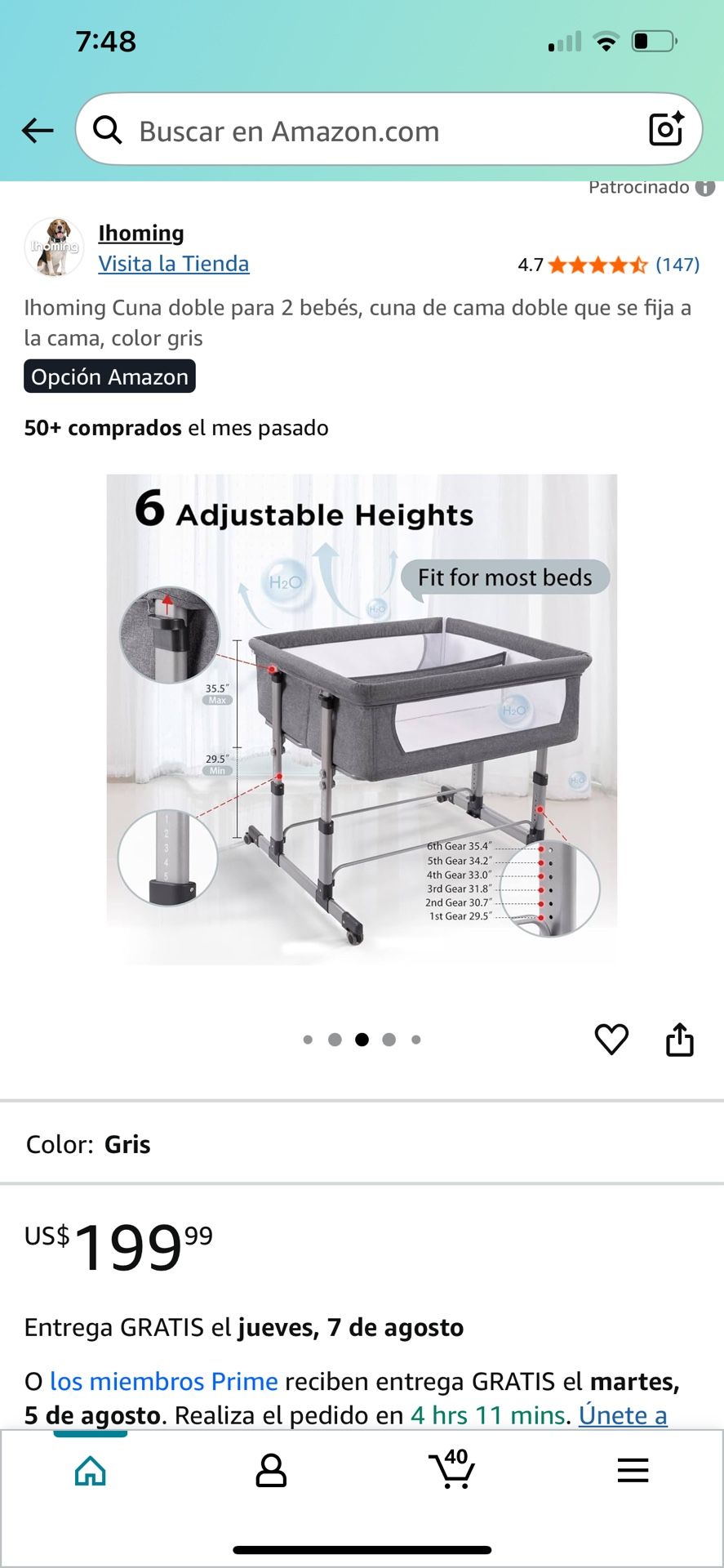The image size is (724, 1568).
Task: Open 'Visita la Tienda' link
Action: [x=173, y=264]
